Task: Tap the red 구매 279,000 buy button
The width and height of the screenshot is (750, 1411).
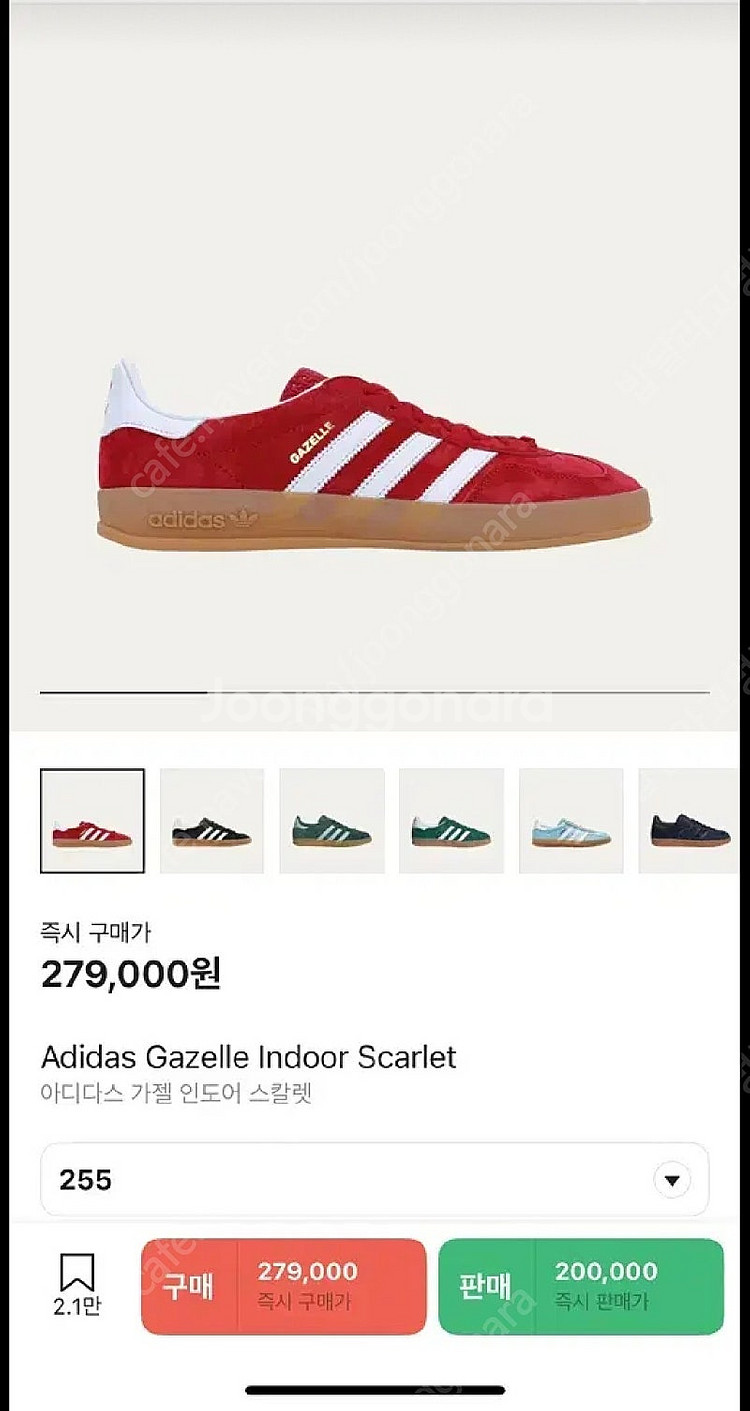Action: click(x=284, y=1286)
